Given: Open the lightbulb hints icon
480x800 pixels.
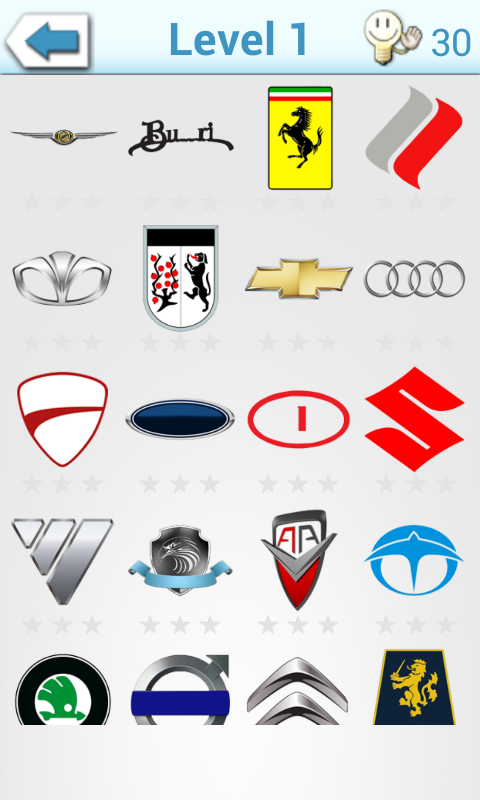Looking at the screenshot, I should tap(393, 38).
